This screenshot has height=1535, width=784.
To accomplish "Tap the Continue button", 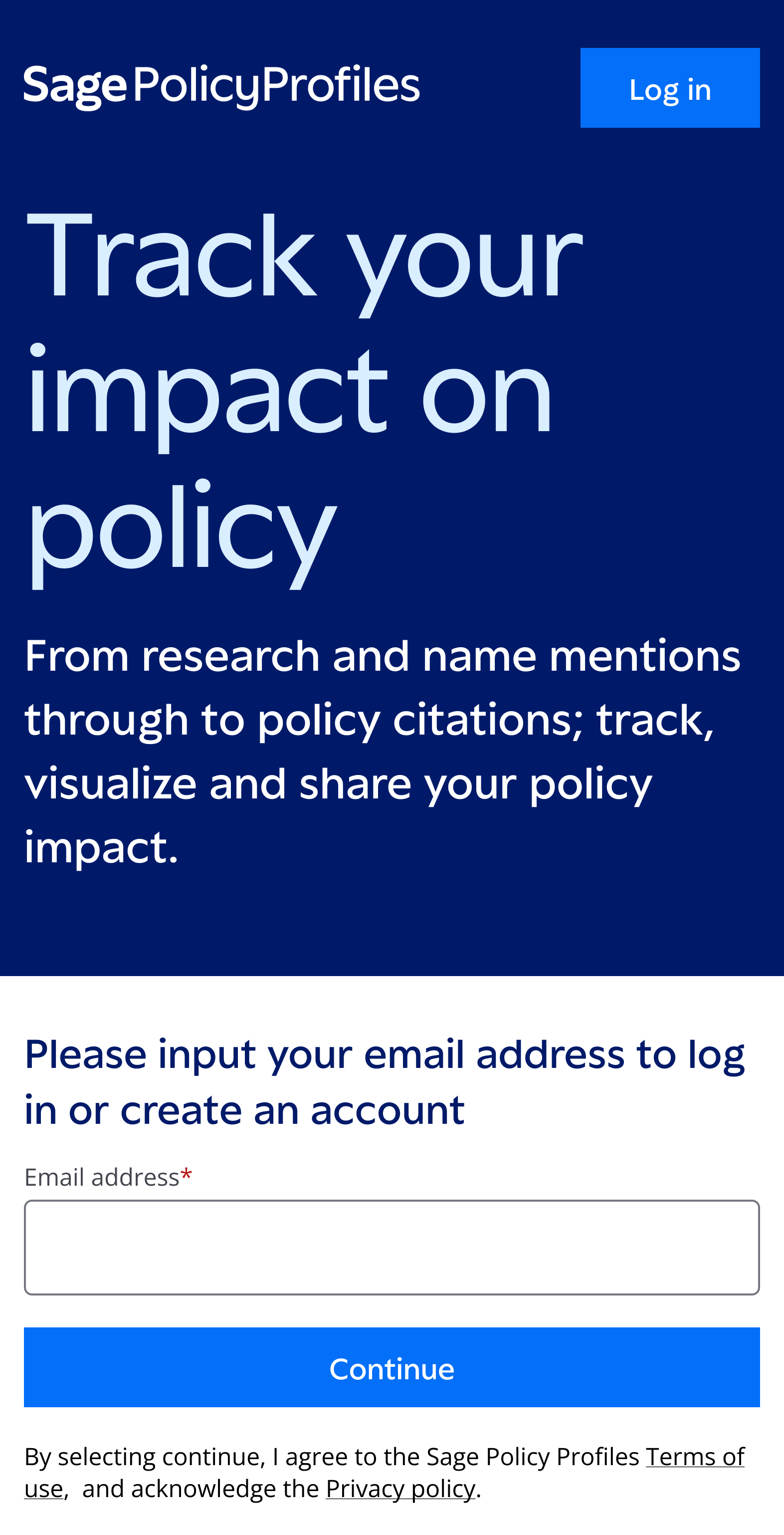I will point(392,1367).
